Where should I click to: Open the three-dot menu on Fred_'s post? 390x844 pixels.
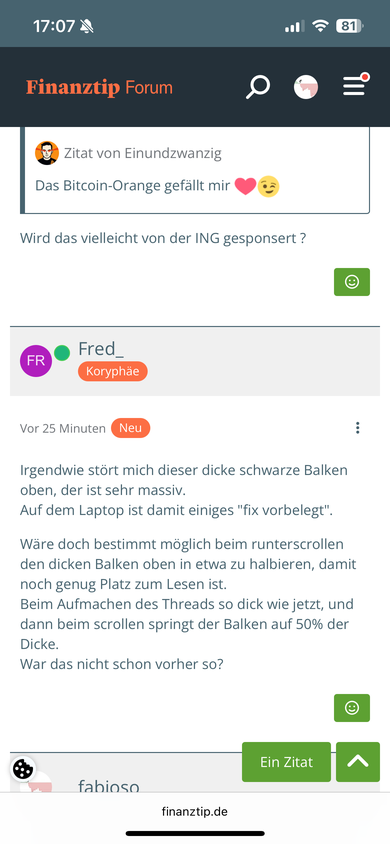[x=358, y=428]
